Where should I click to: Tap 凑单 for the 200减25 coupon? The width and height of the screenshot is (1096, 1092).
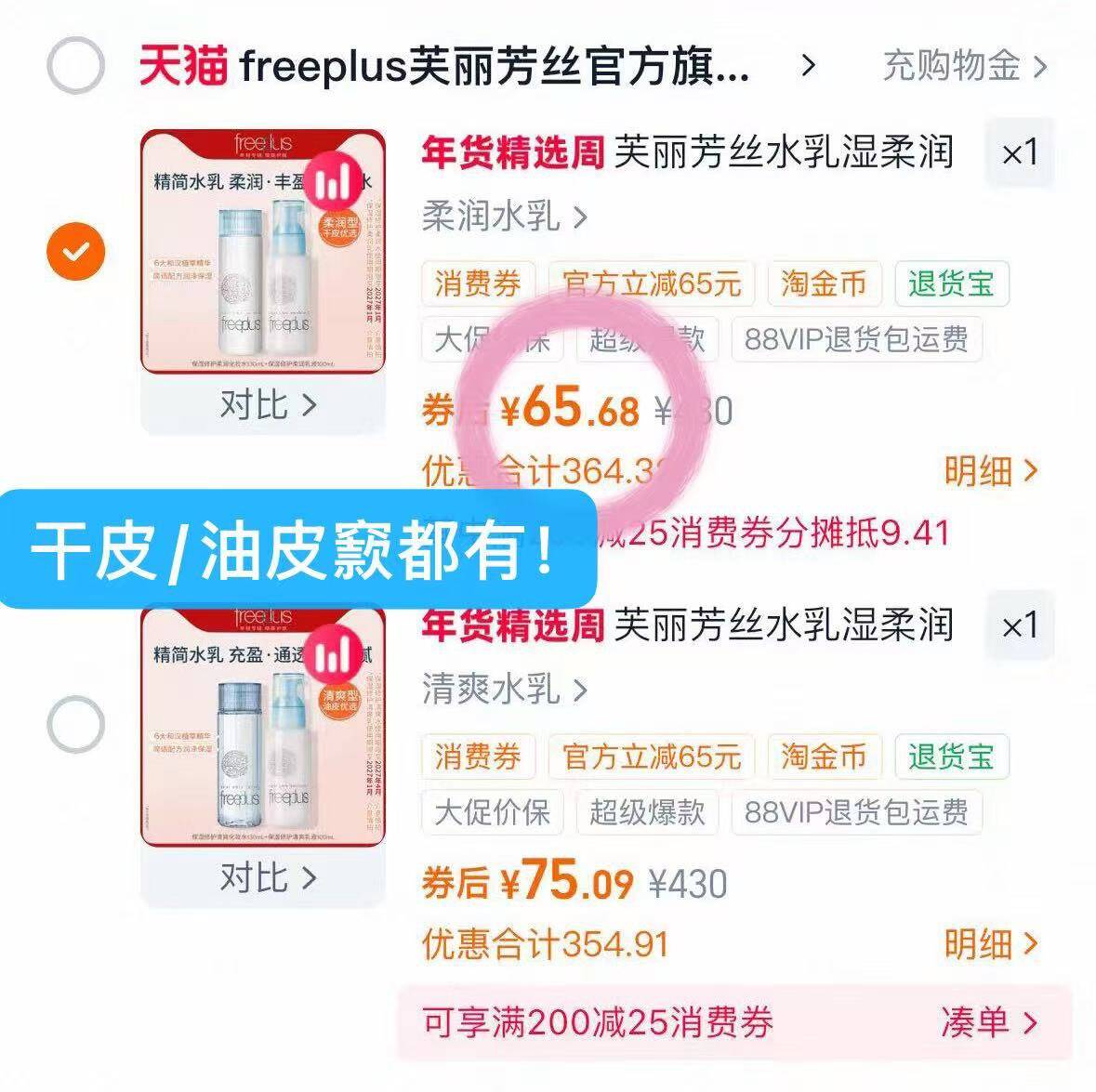(x=990, y=1022)
